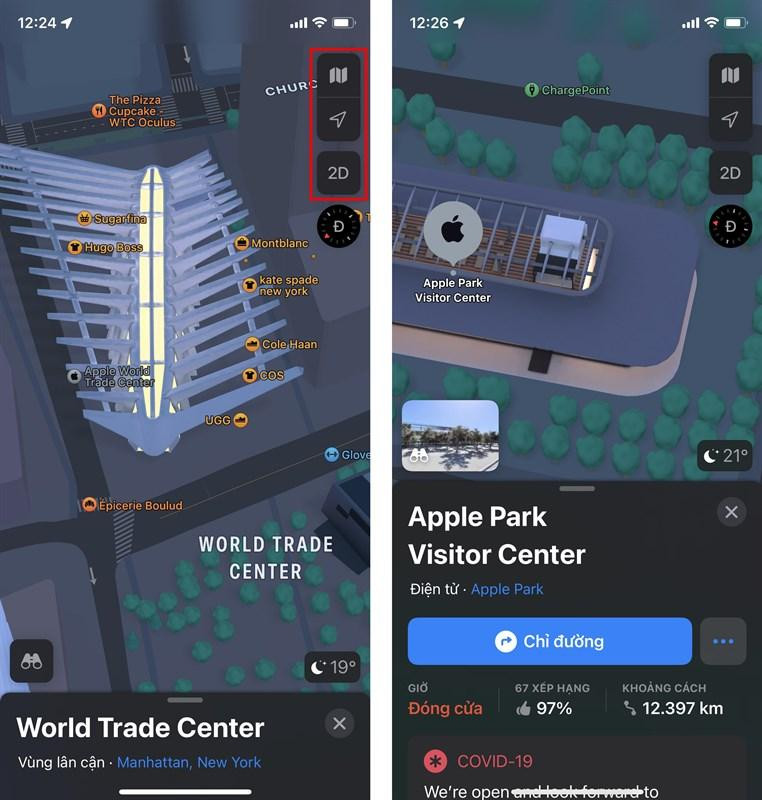Dismiss the World Trade Center card

tap(339, 724)
